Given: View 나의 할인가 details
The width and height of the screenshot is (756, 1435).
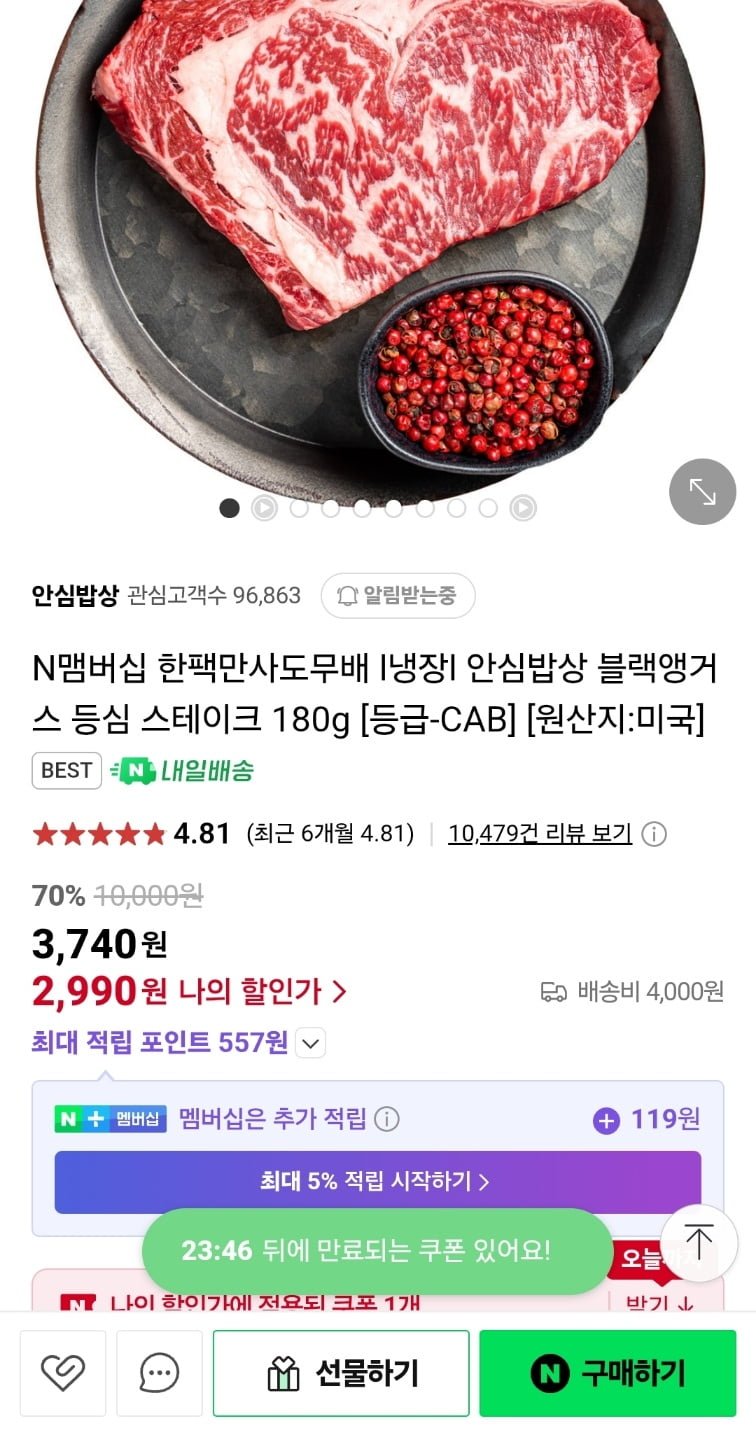Looking at the screenshot, I should click(x=262, y=991).
